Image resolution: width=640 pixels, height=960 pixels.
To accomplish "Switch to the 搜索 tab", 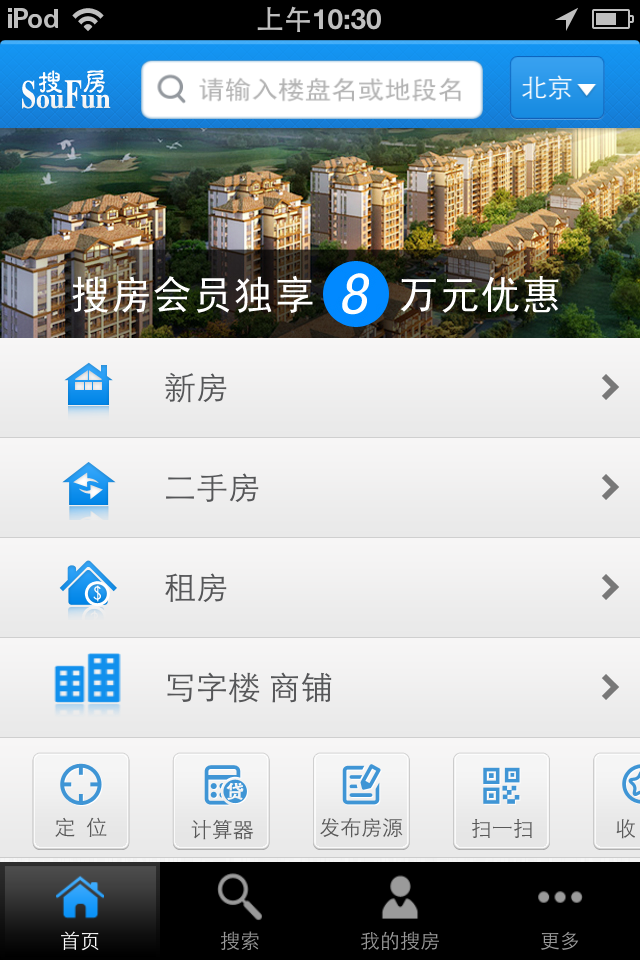I will [240, 910].
